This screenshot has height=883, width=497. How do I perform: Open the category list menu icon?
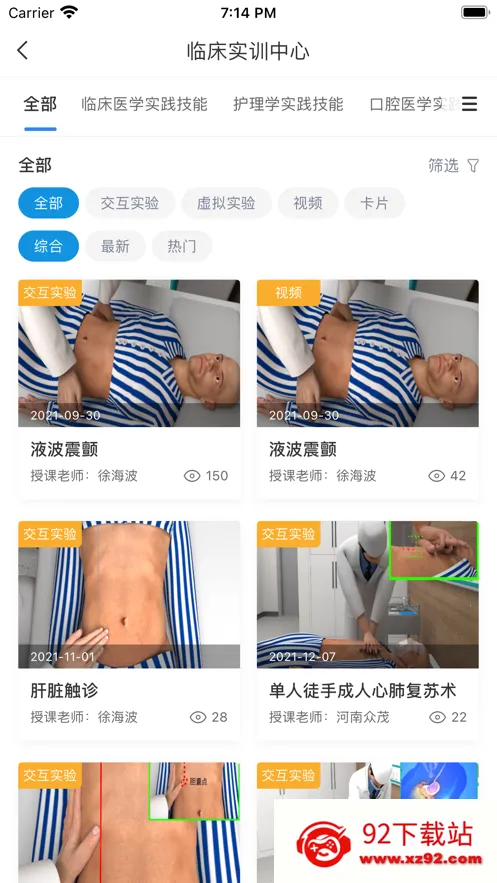point(469,104)
